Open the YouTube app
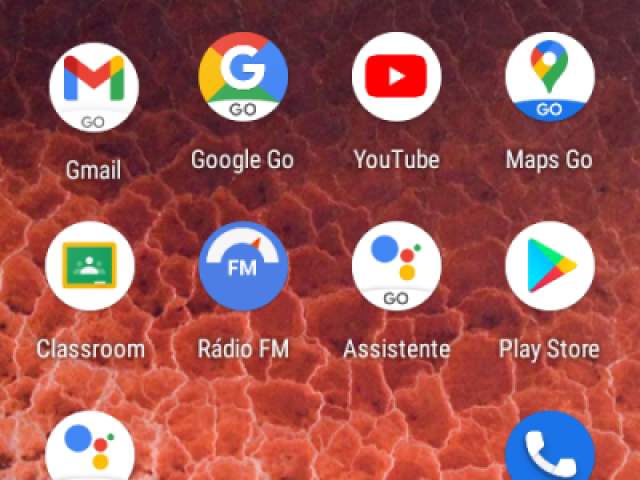Viewport: 640px width, 480px height. tap(396, 77)
